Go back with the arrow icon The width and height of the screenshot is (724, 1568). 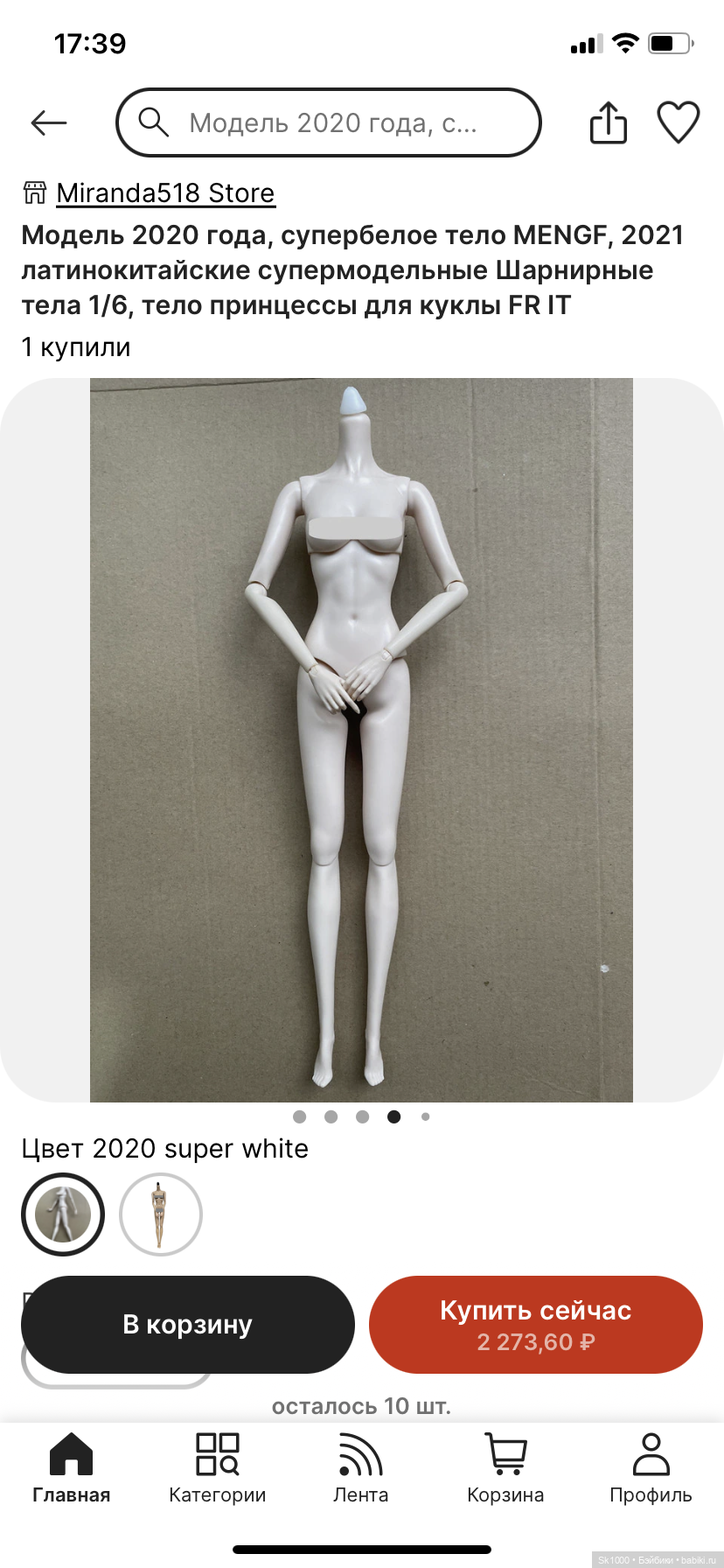[x=49, y=123]
